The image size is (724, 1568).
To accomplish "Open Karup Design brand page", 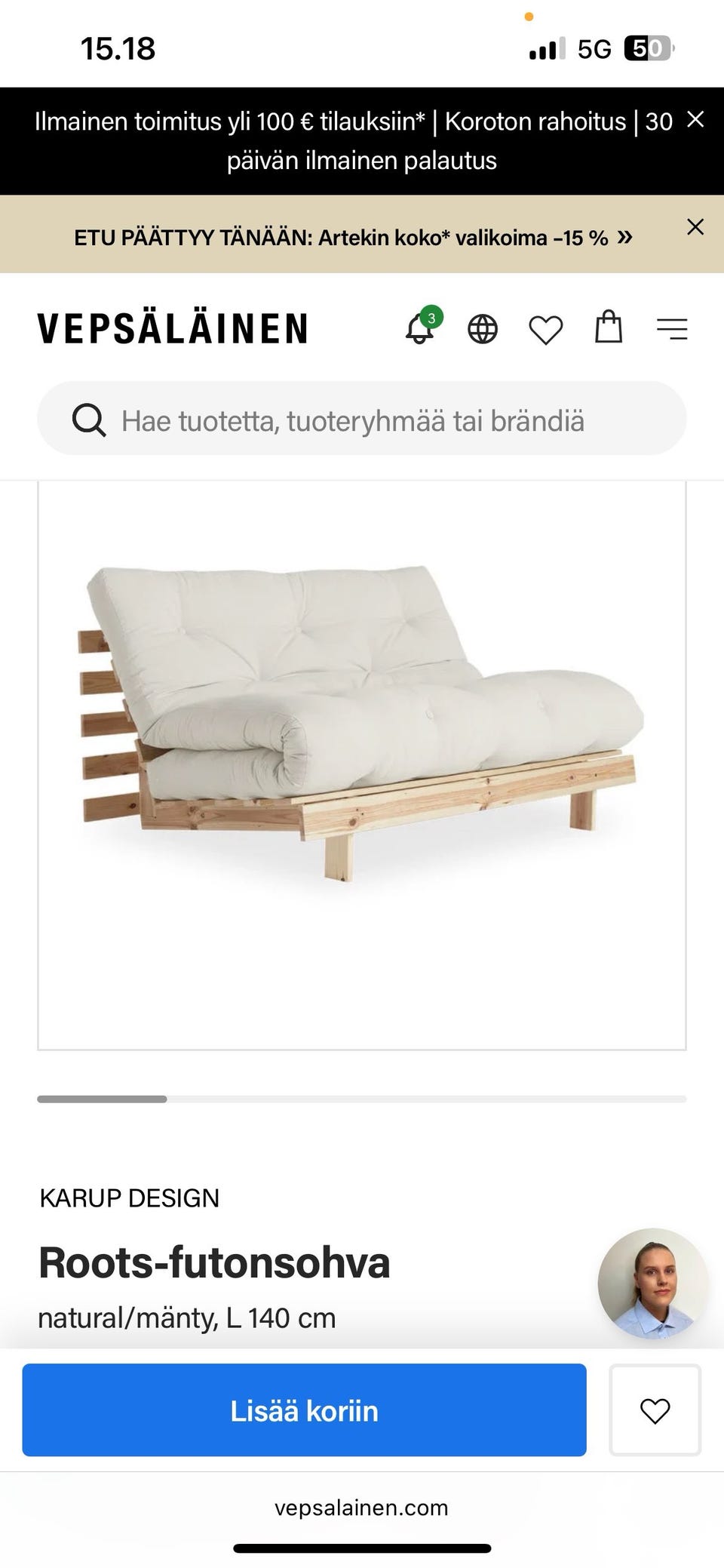I will [x=129, y=1198].
